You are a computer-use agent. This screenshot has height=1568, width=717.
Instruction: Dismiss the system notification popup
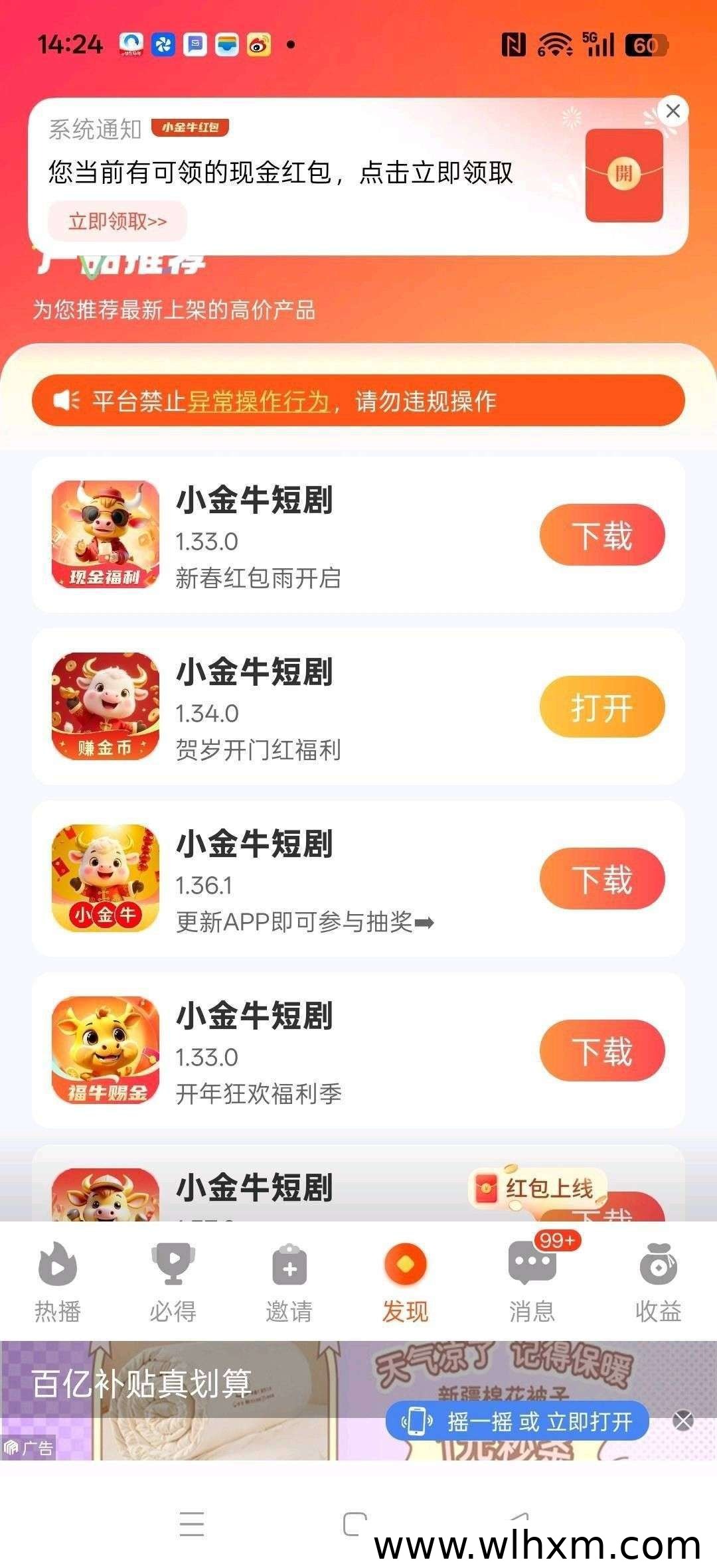click(673, 111)
